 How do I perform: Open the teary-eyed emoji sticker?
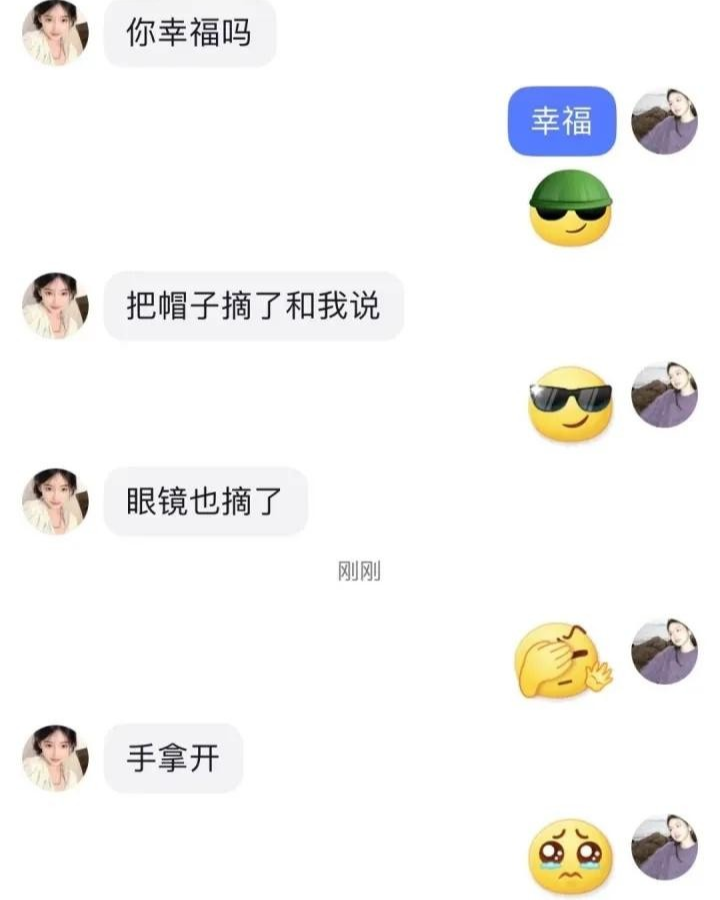tap(570, 856)
